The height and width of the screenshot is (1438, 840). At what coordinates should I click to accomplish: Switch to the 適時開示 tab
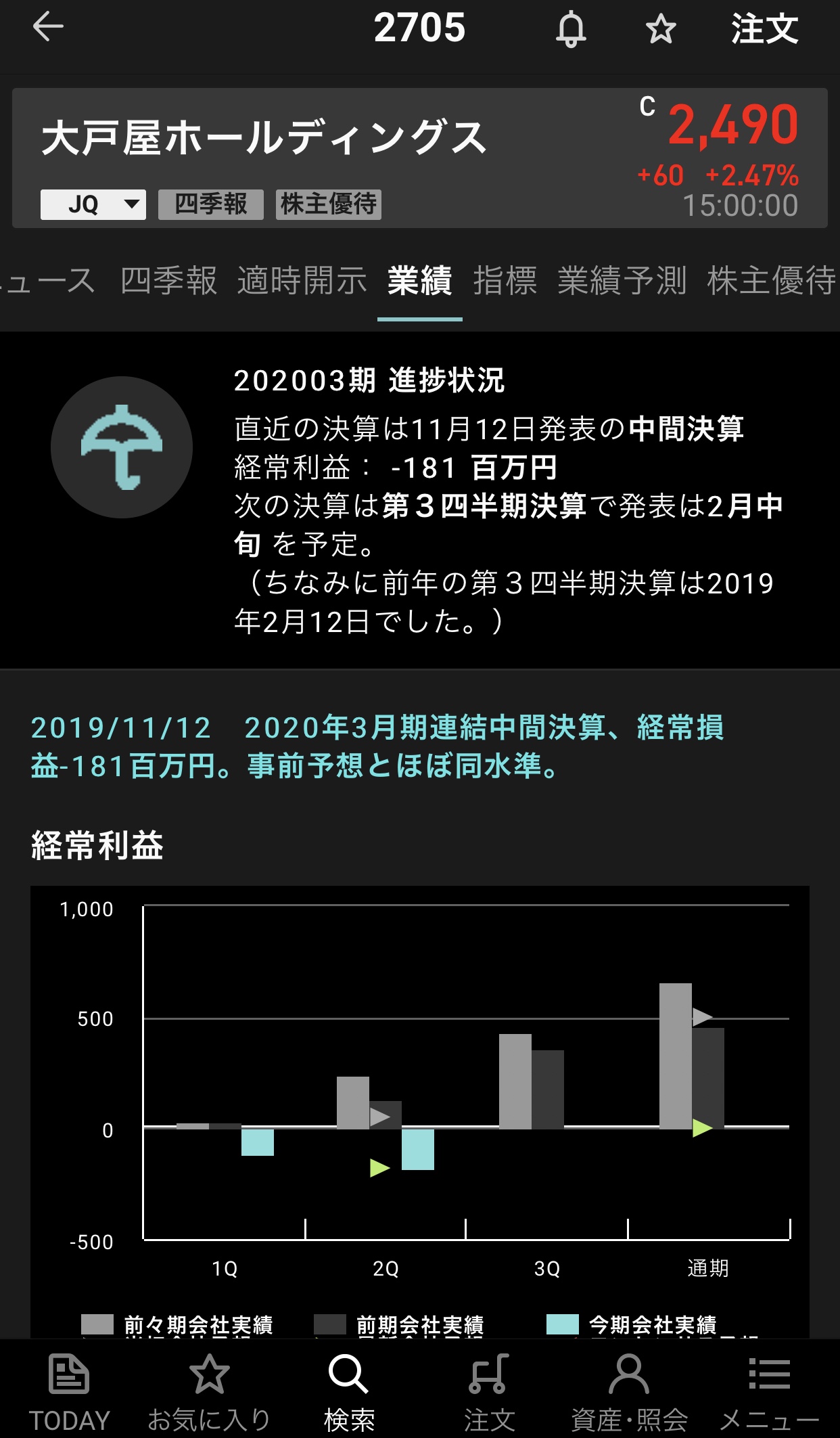[x=302, y=280]
